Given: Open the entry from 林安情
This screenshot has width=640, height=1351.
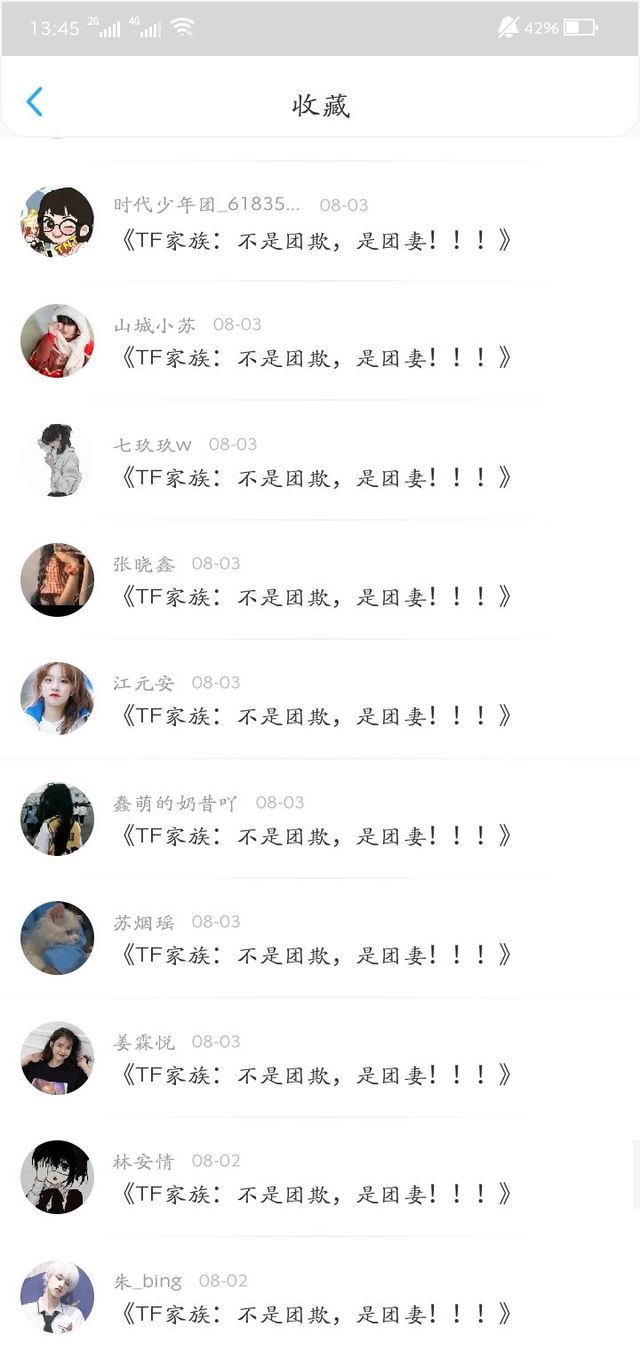Looking at the screenshot, I should (x=315, y=1194).
